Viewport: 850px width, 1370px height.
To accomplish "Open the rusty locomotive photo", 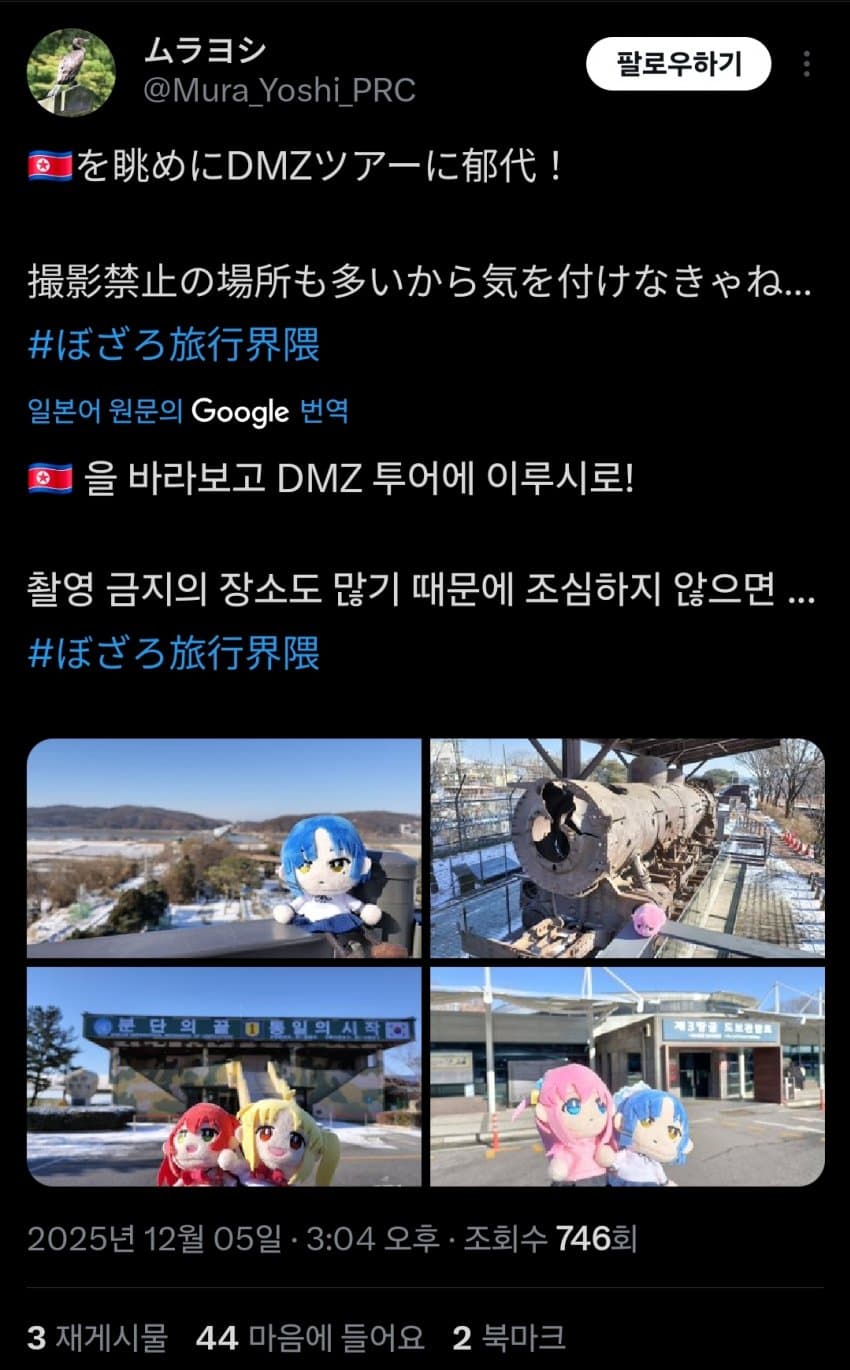I will click(x=627, y=848).
